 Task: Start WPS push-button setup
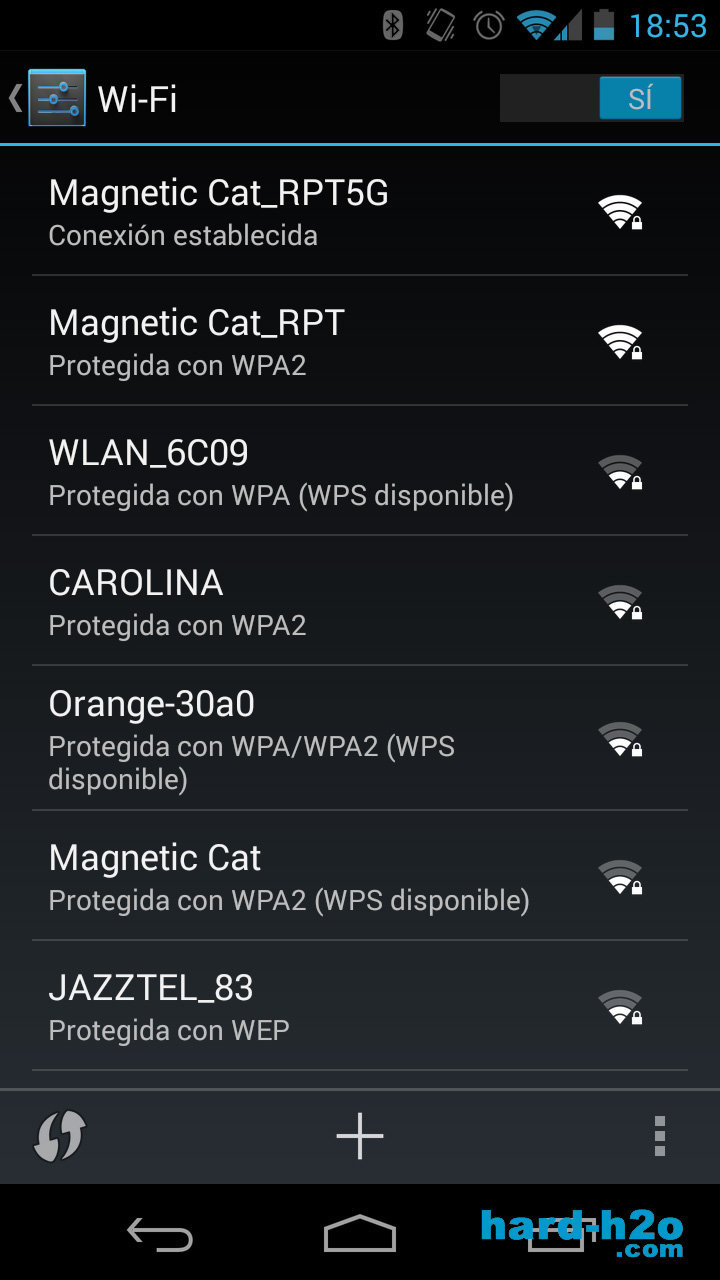(x=60, y=1137)
